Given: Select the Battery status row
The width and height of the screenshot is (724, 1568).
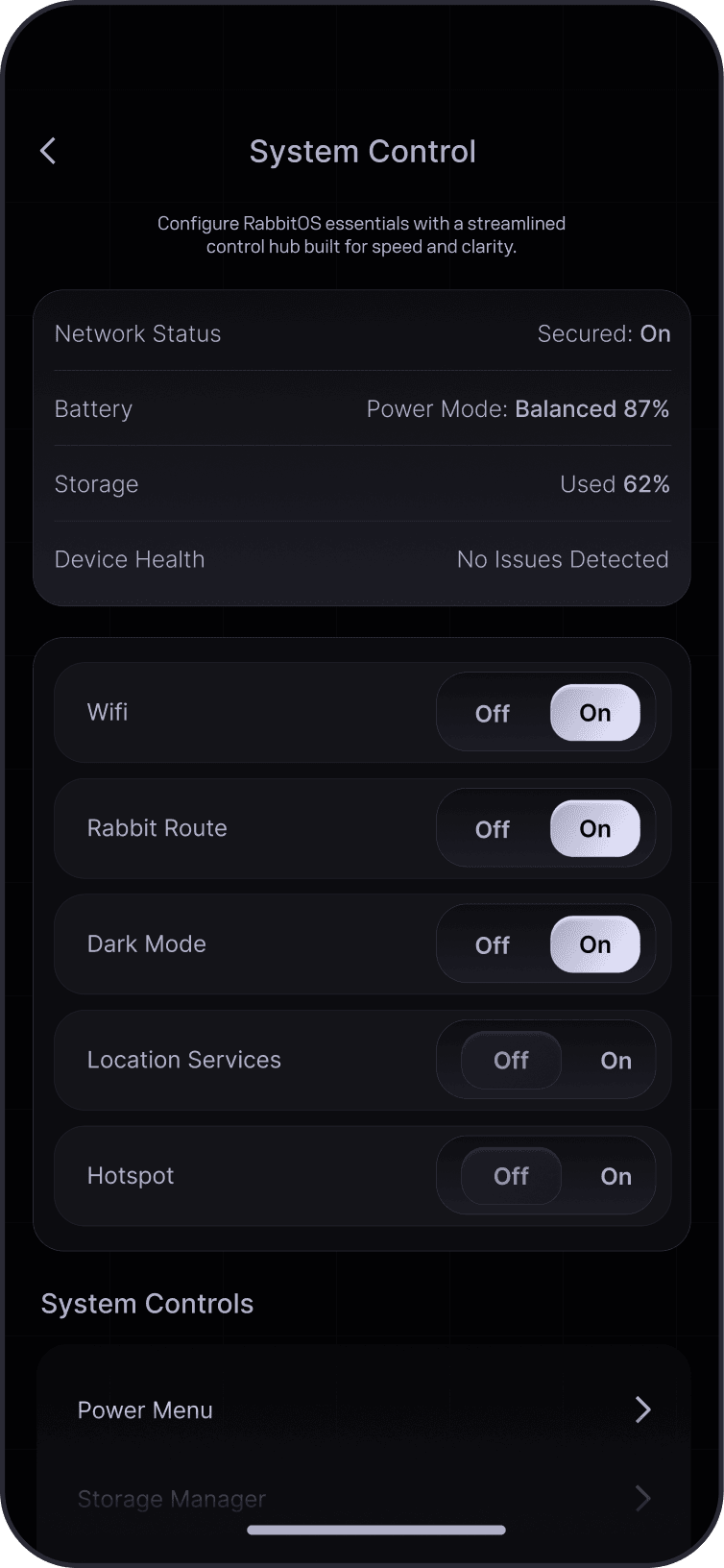Looking at the screenshot, I should 362,408.
